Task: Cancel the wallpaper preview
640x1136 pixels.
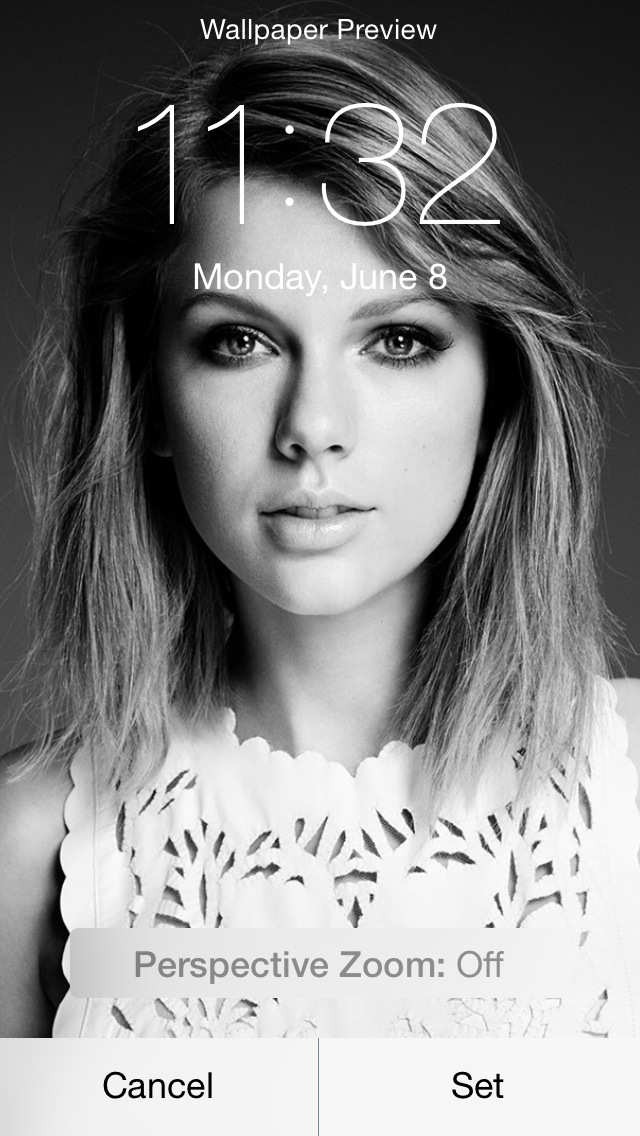Action: click(159, 1087)
